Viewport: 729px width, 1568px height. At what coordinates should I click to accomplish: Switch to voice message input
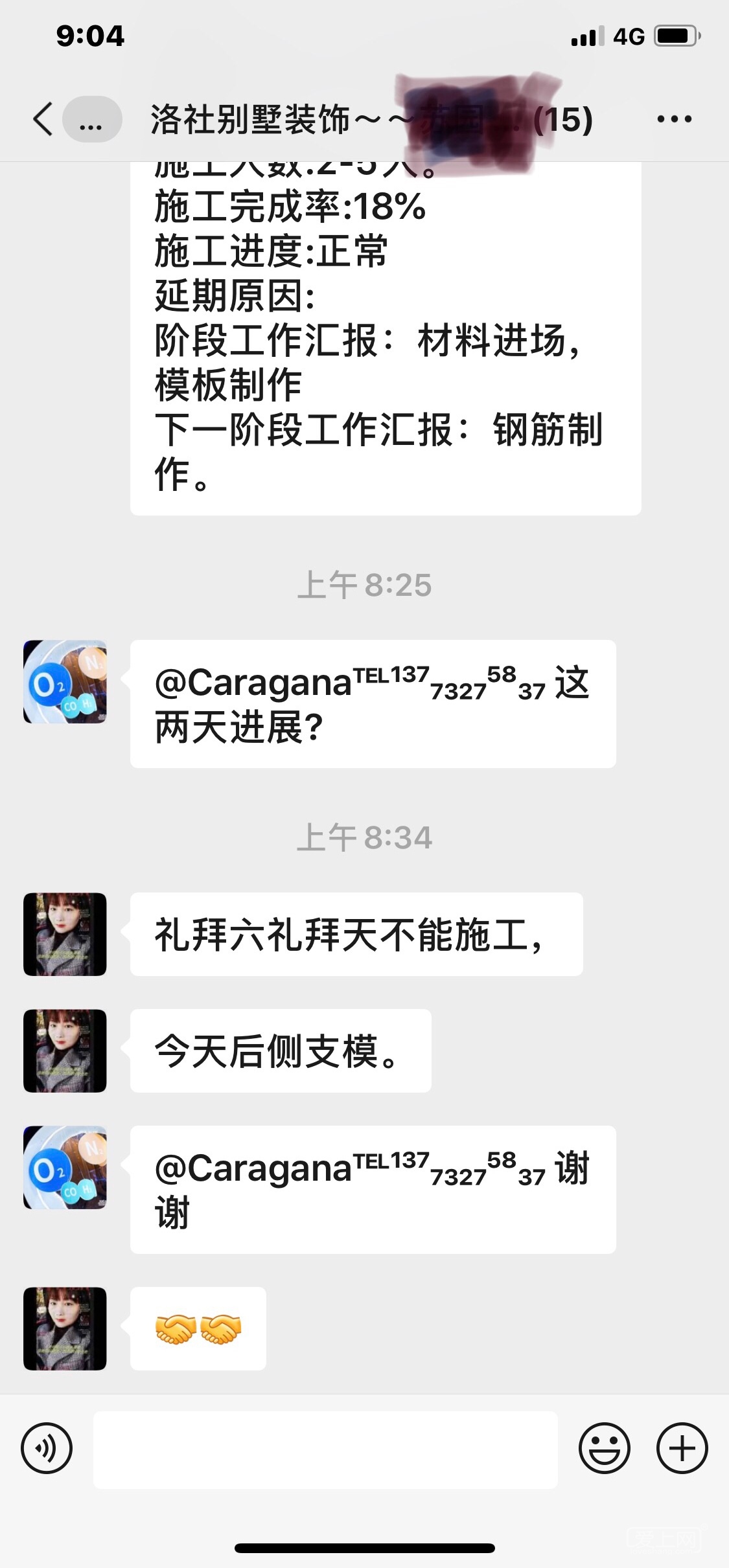point(47,1449)
